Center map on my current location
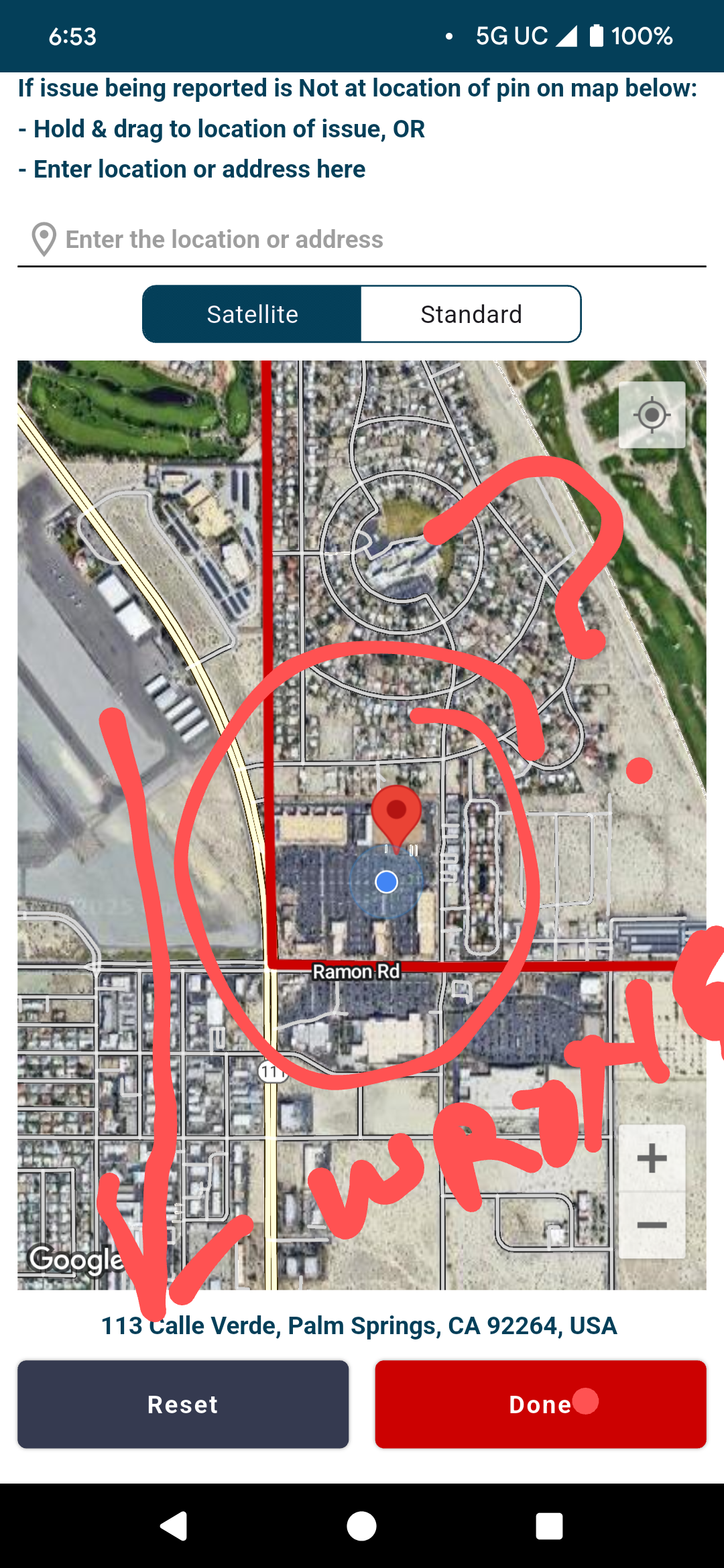Viewport: 724px width, 1568px height. [x=652, y=415]
